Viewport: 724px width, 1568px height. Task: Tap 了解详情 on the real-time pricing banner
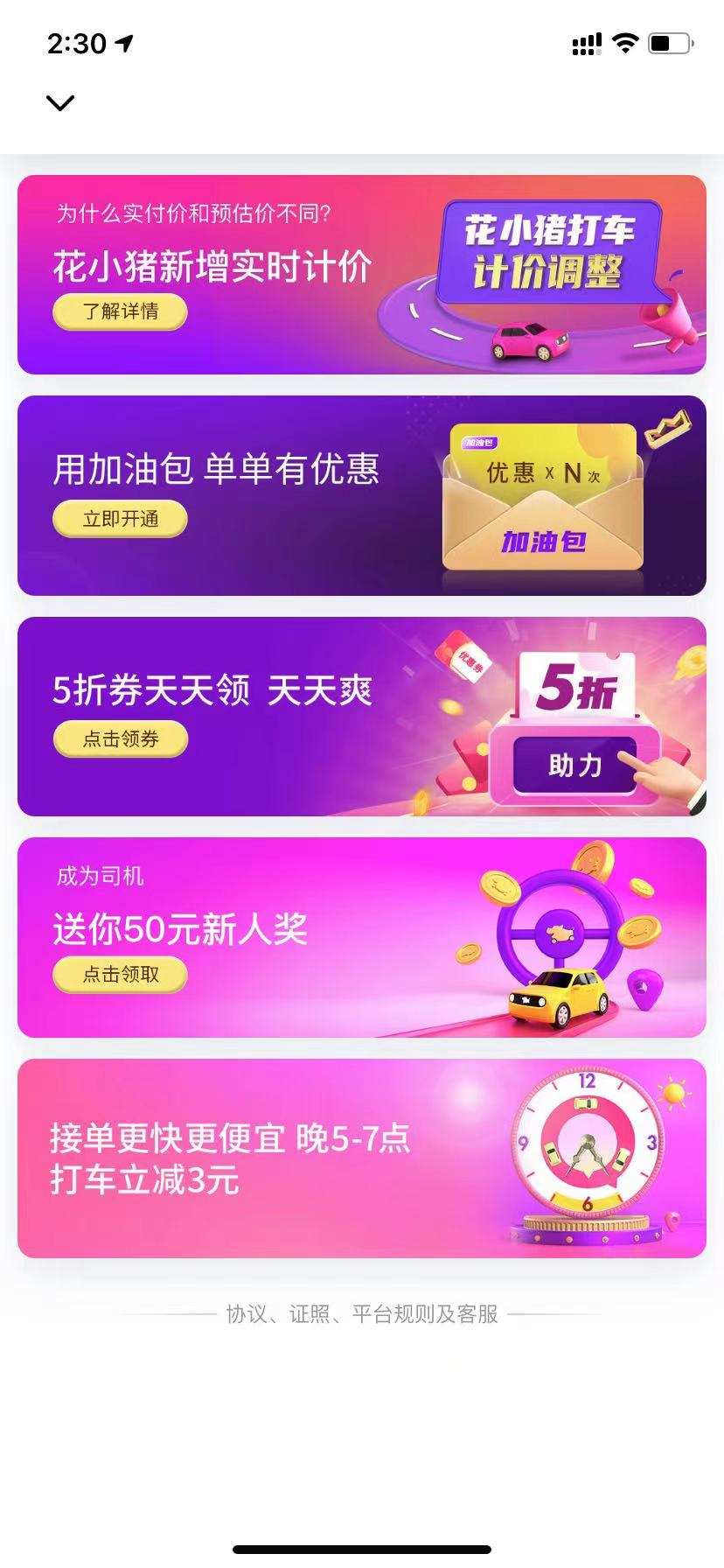click(x=121, y=311)
